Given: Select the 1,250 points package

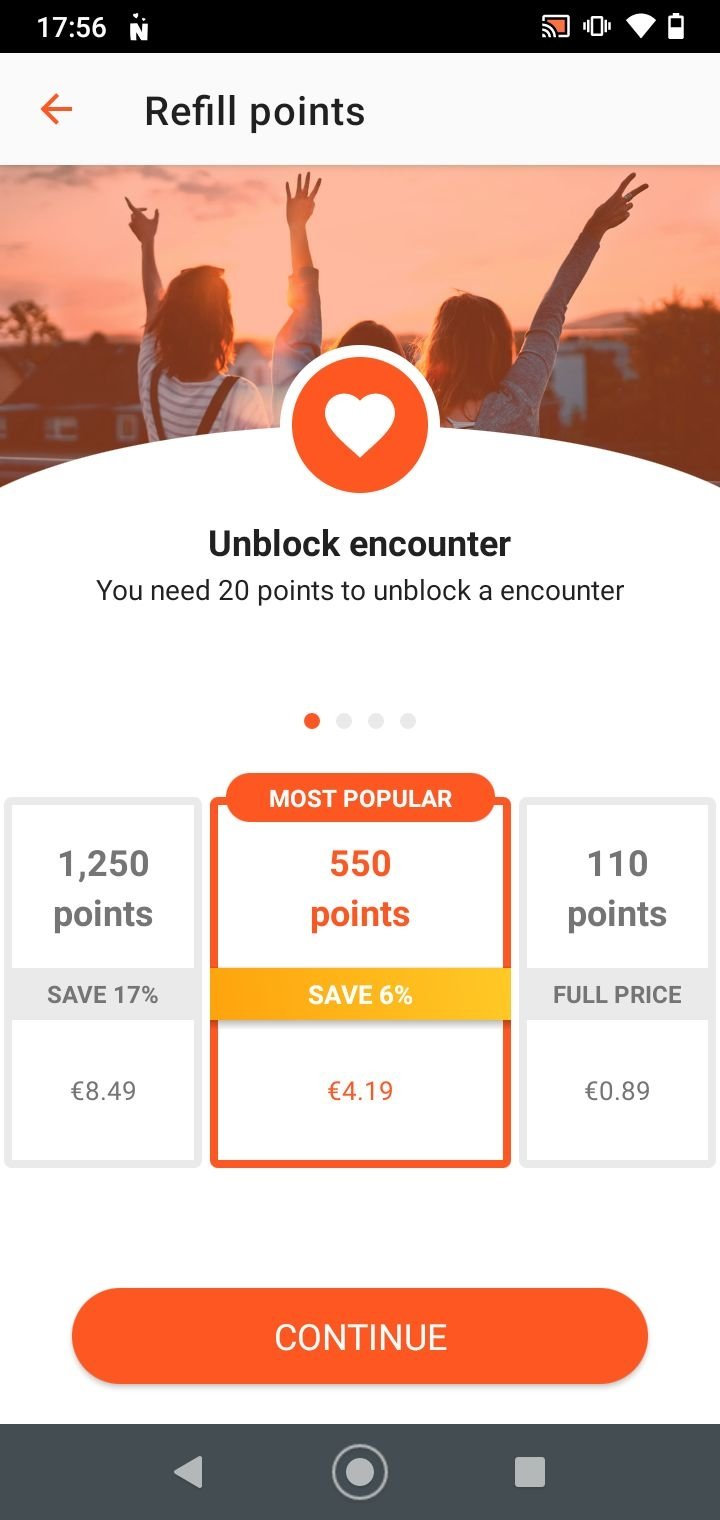Looking at the screenshot, I should (x=103, y=982).
